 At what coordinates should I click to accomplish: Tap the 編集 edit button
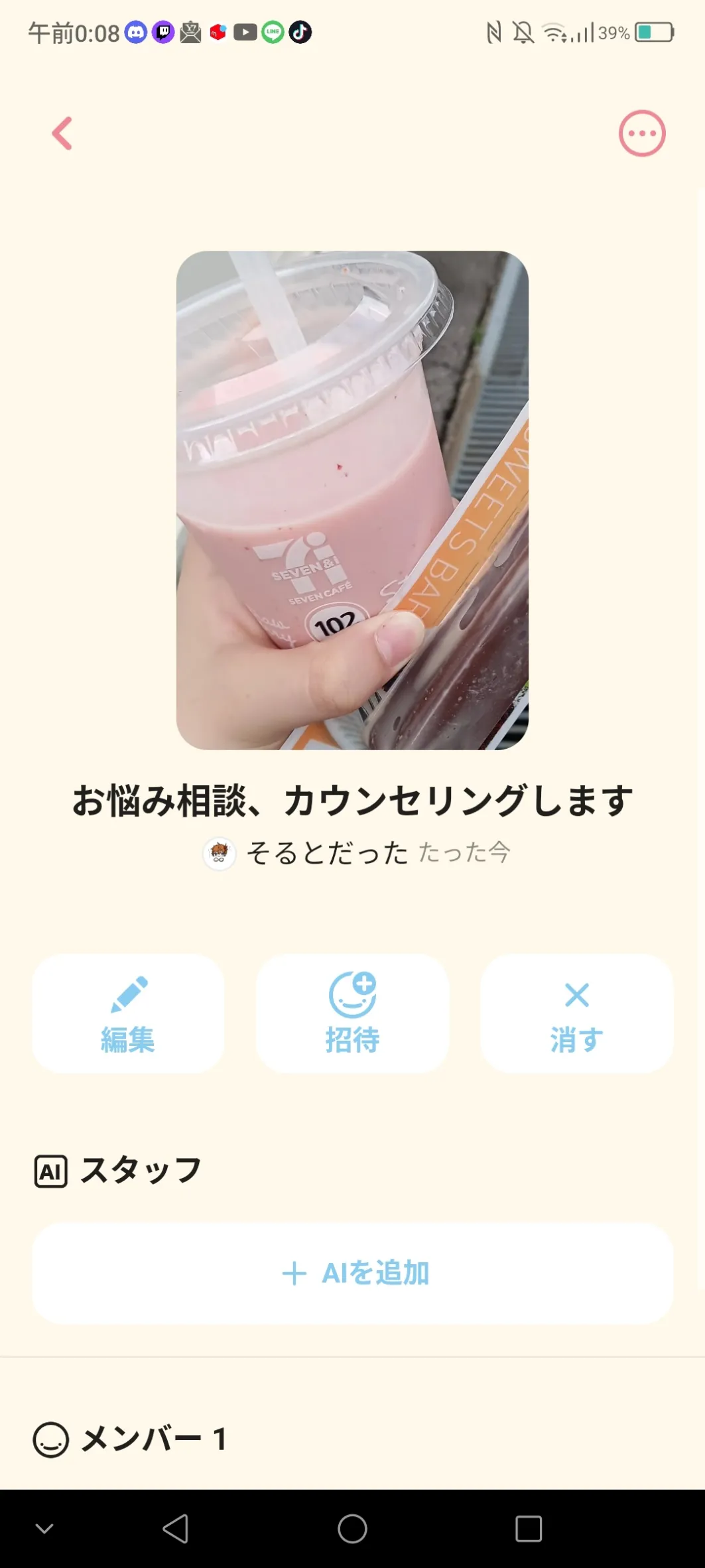point(128,1013)
